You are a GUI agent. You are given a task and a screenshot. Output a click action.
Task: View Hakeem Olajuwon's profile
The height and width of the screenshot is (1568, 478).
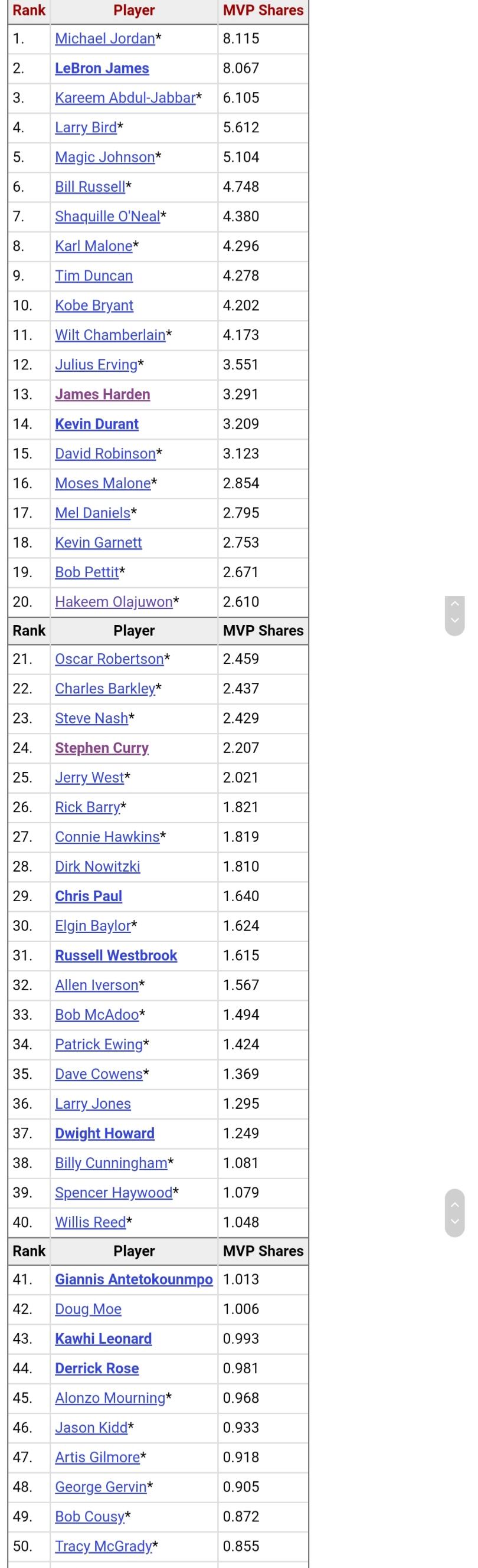click(114, 602)
